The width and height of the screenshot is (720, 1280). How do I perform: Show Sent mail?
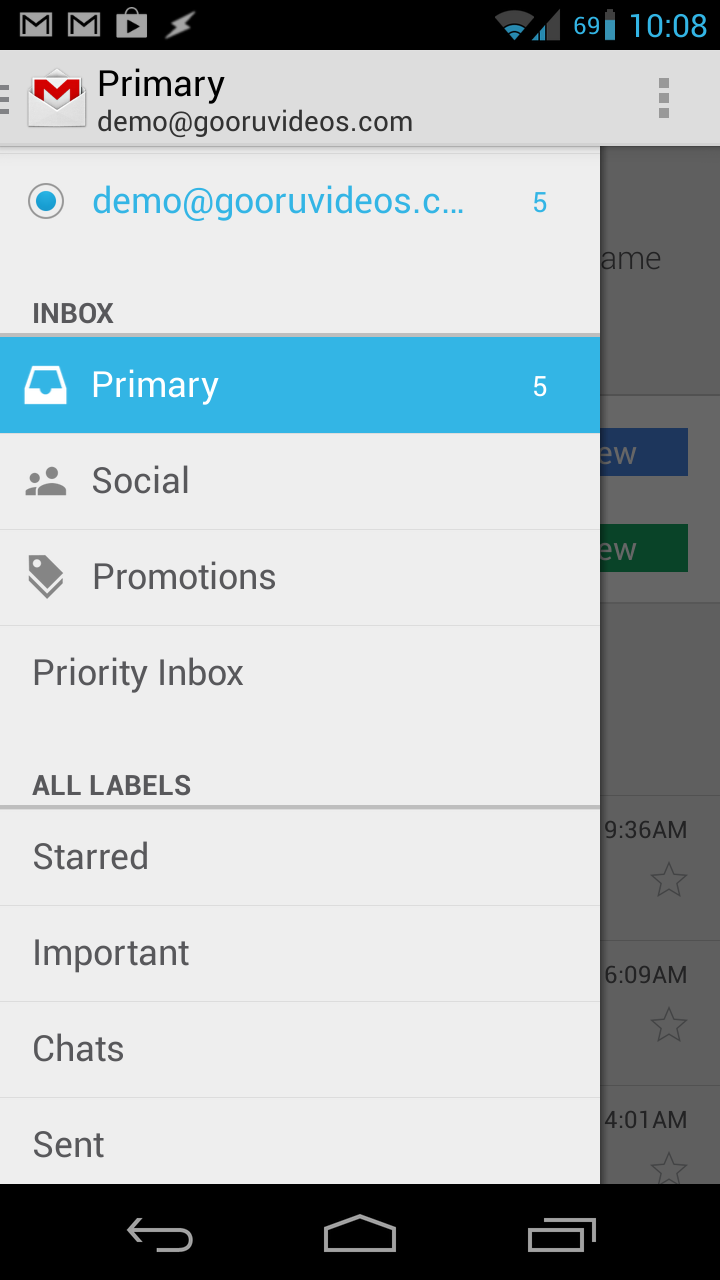(x=300, y=1141)
